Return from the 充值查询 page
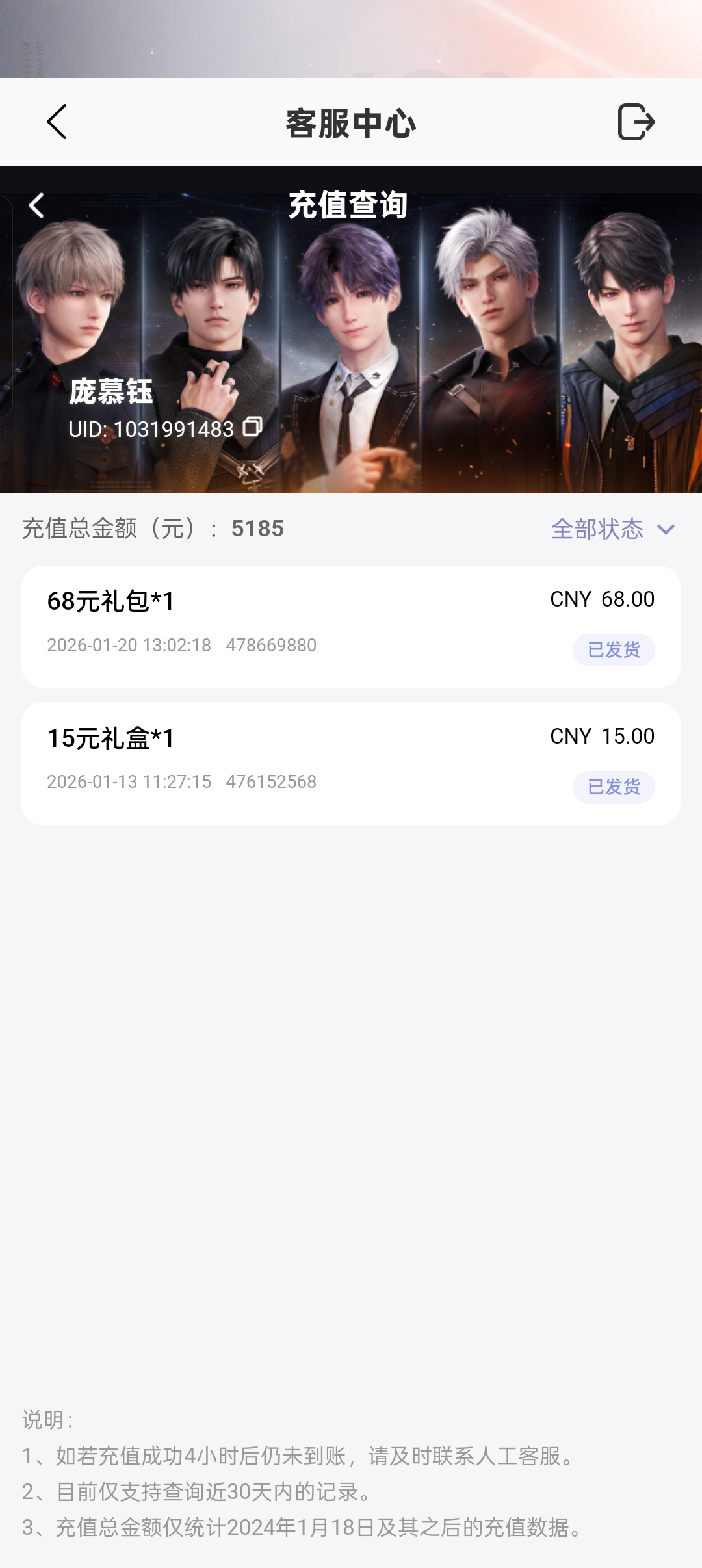Viewport: 702px width, 1568px height. 36,206
